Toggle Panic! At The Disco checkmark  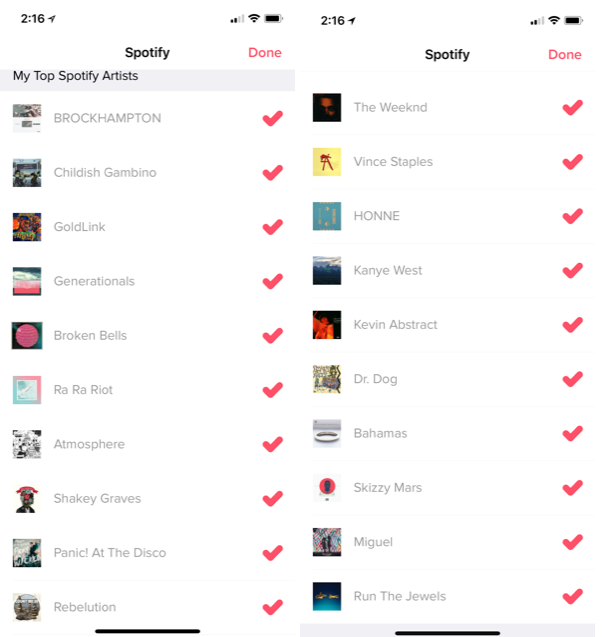tap(272, 553)
